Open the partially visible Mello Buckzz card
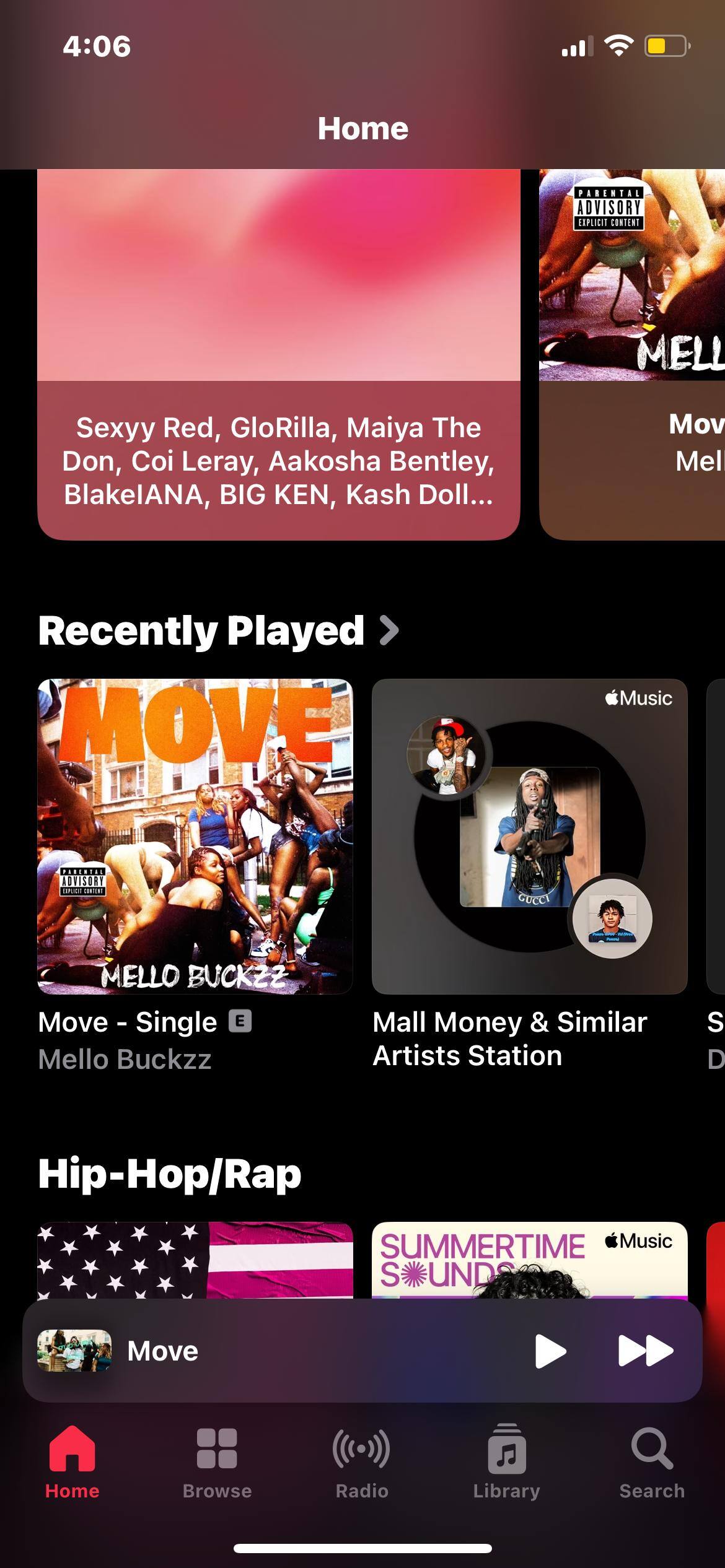Screen dimensions: 725x1568 pos(632,353)
